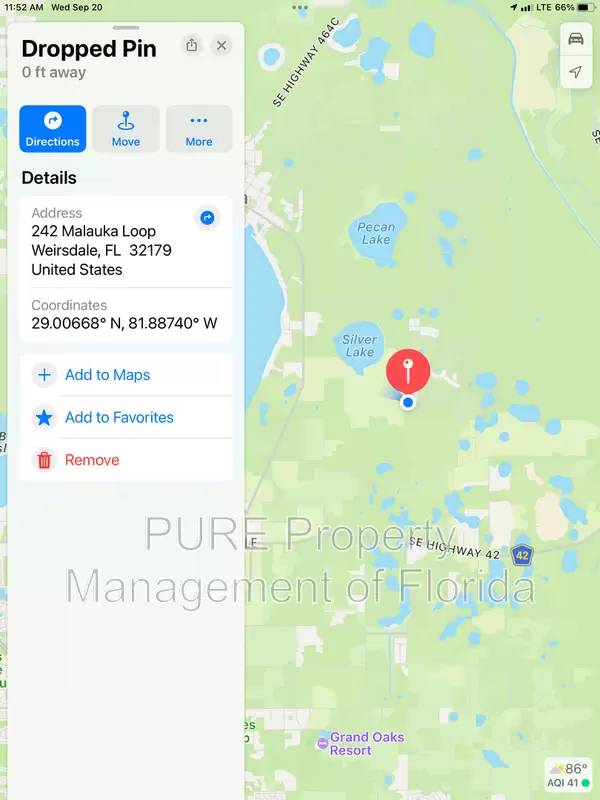
Task: Get directions to the dropped pin
Action: tap(53, 129)
